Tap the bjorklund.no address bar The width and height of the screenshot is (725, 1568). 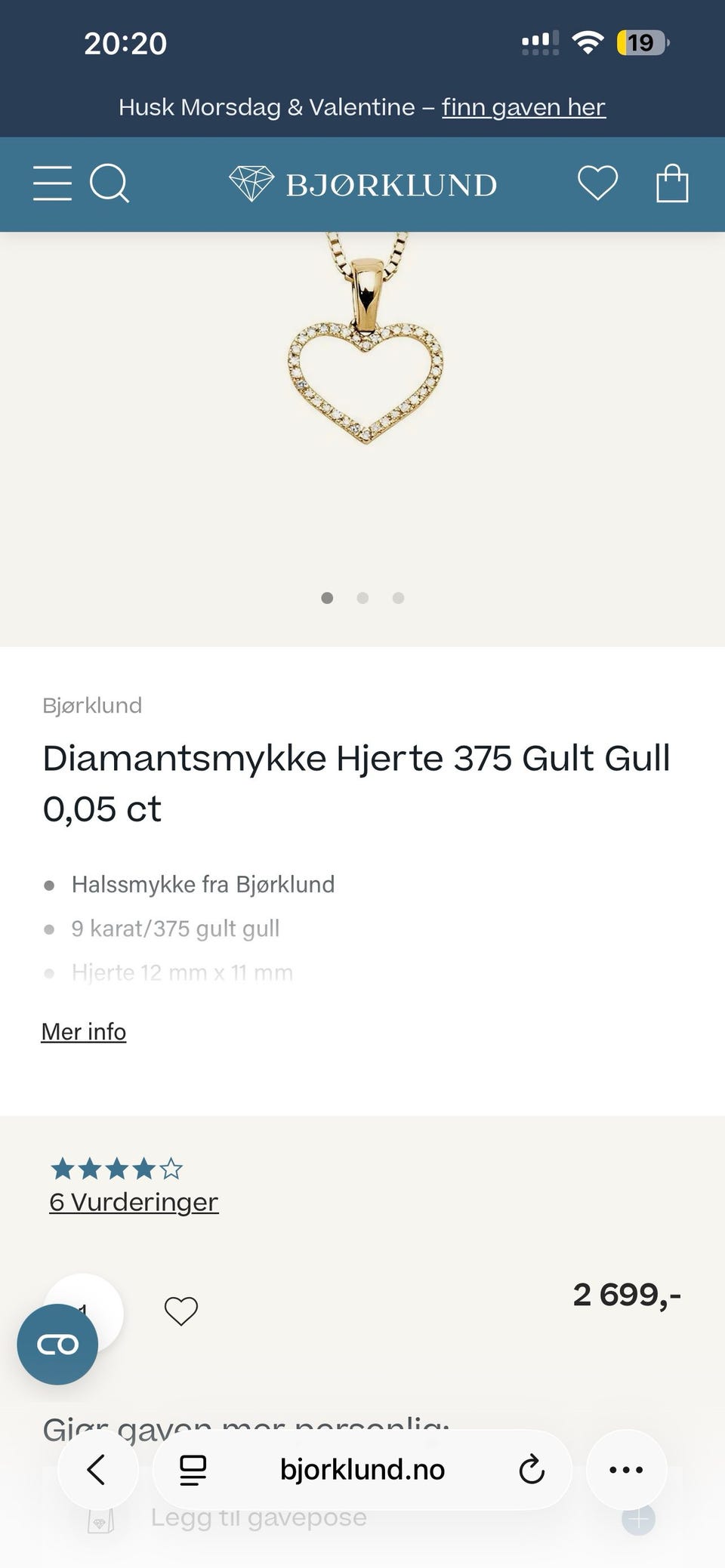362,1469
